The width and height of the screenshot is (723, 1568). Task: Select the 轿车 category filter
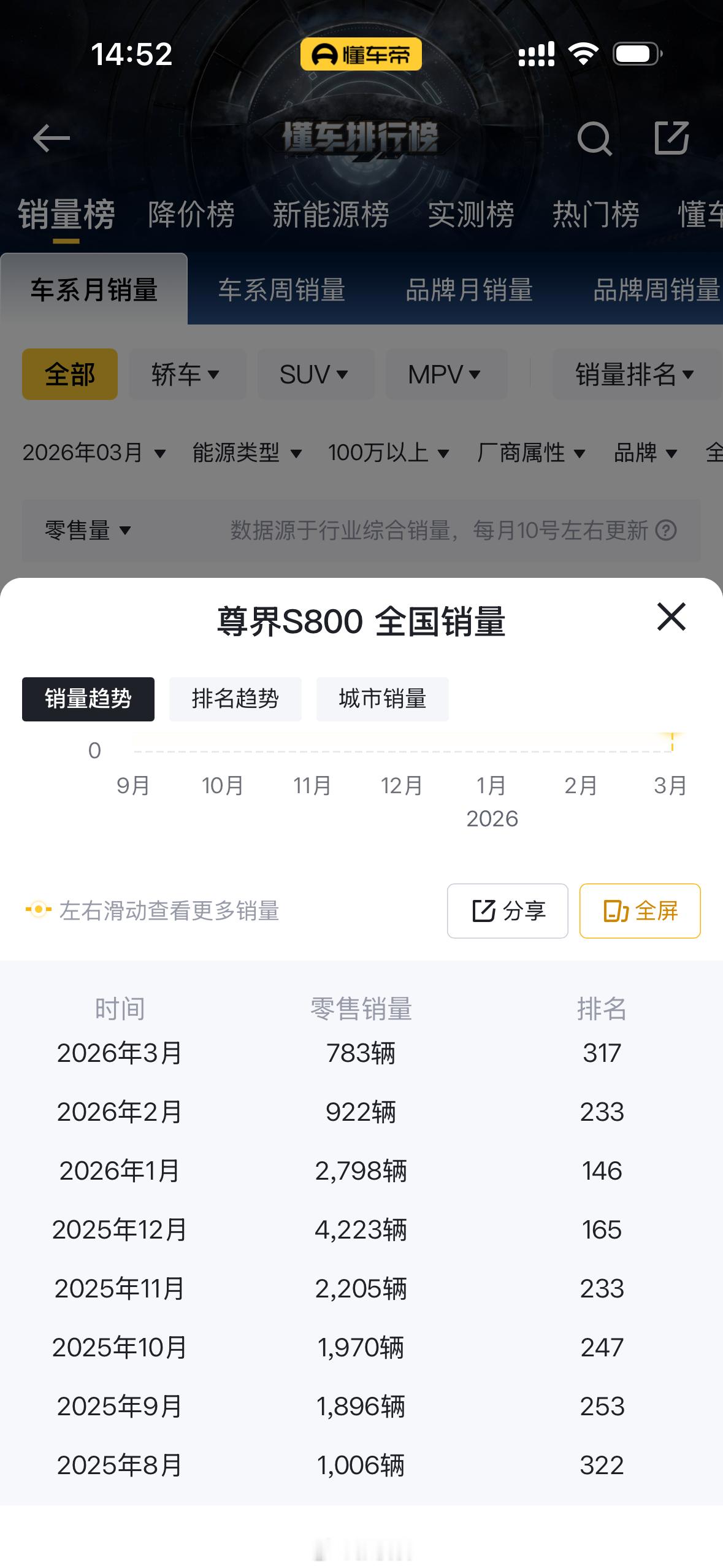(187, 374)
